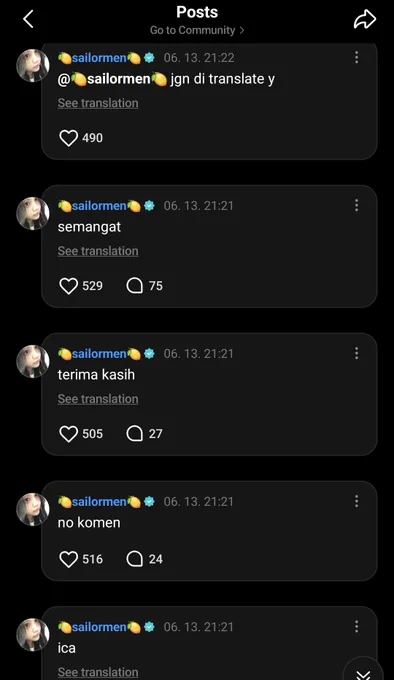Share the posts with the arrow icon

pyautogui.click(x=365, y=20)
